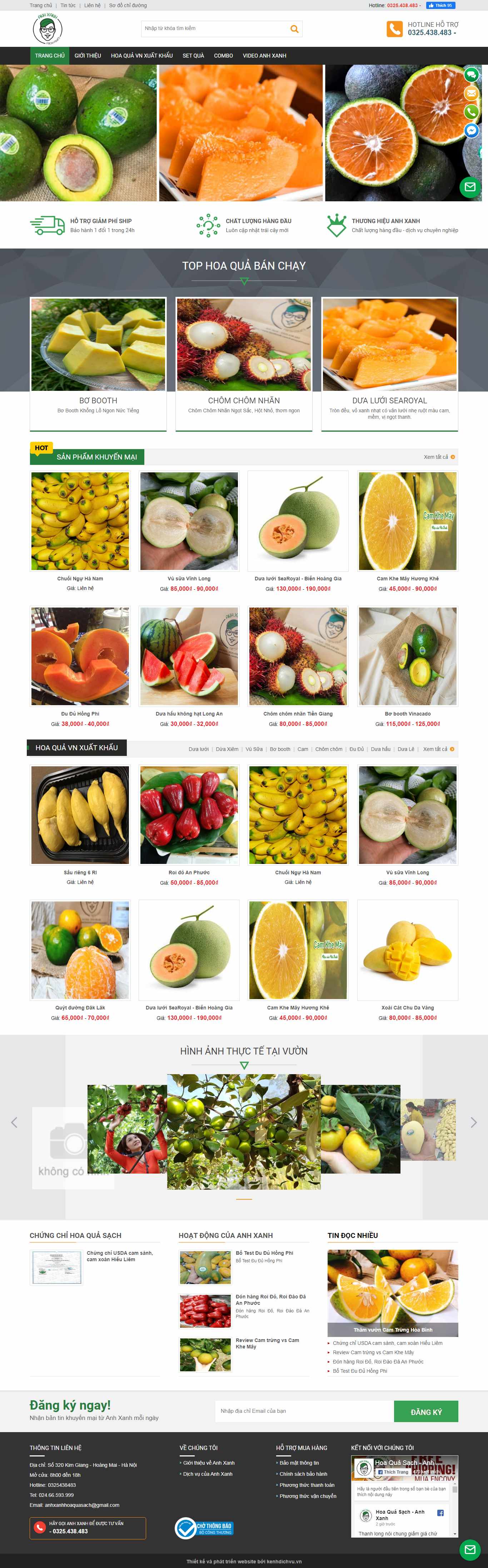
Task: Tap the search magnifier icon
Action: pos(294,29)
